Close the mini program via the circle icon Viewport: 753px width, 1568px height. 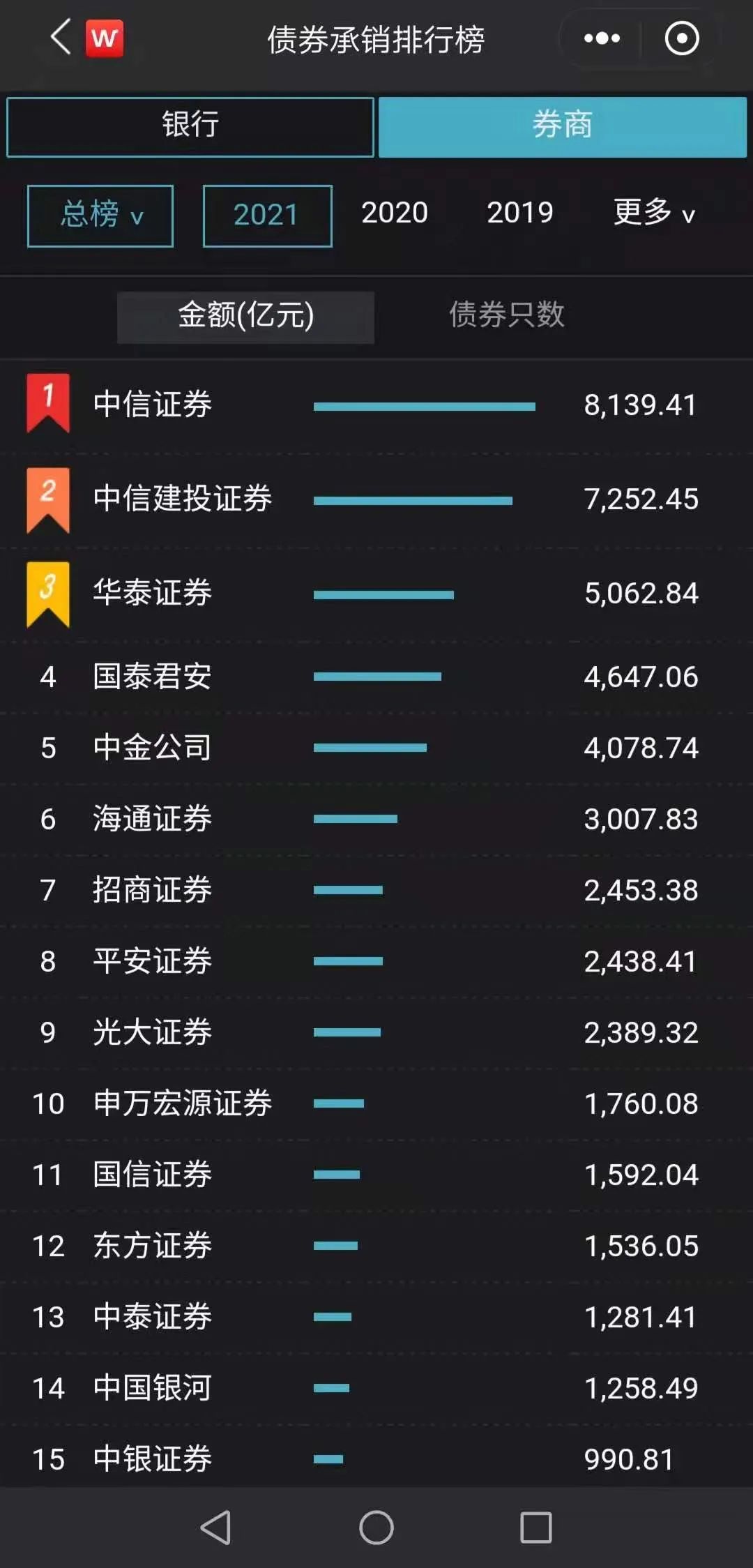(x=681, y=38)
